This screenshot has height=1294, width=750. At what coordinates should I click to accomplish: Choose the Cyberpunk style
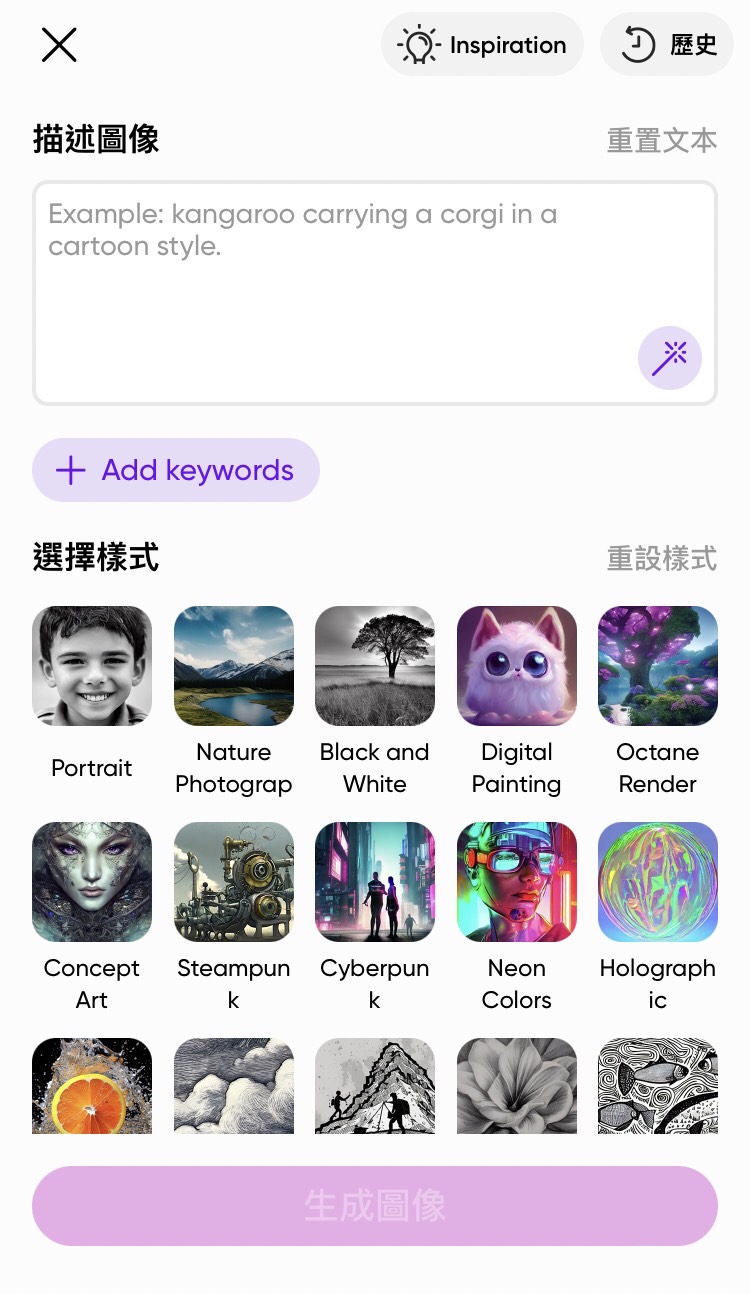375,882
